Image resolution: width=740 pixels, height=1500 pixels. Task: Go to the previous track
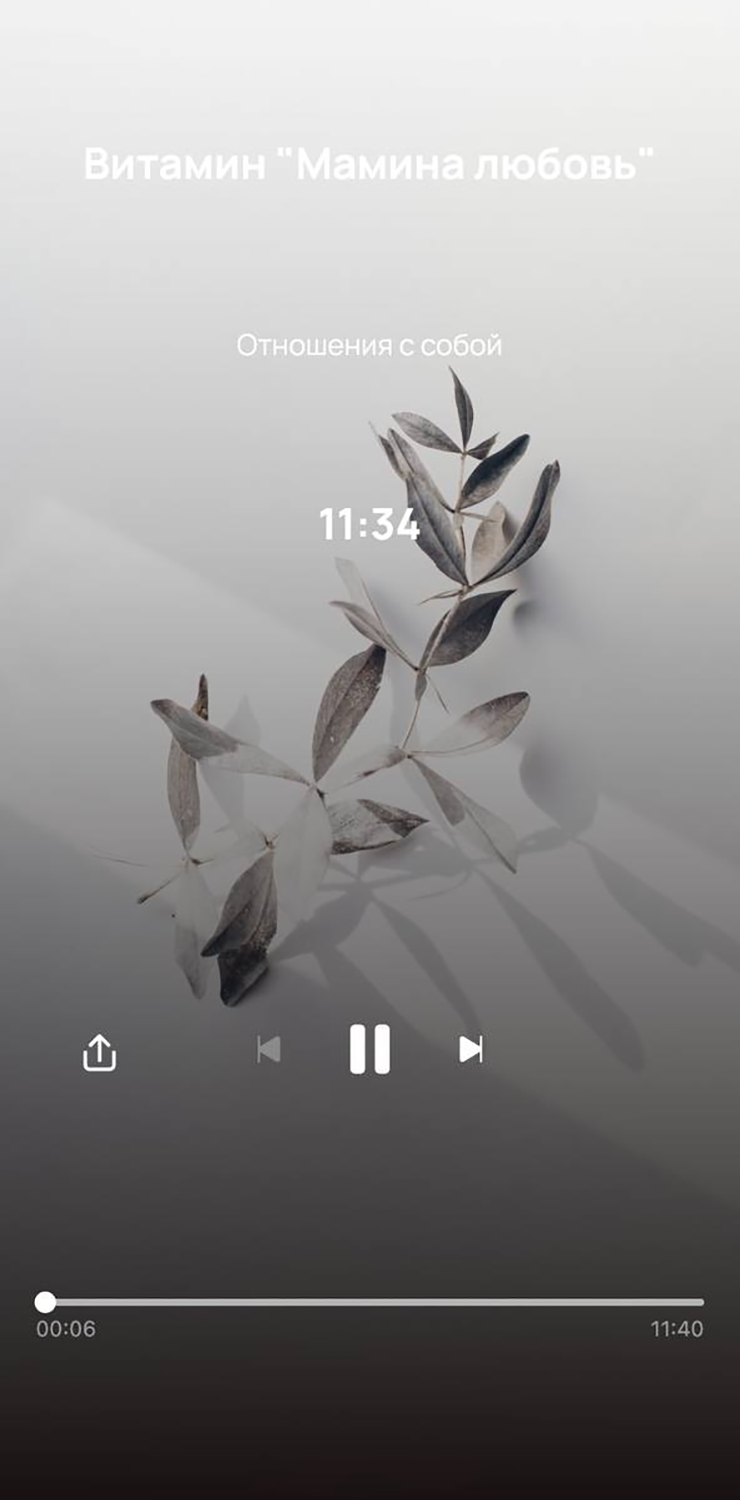(268, 1049)
